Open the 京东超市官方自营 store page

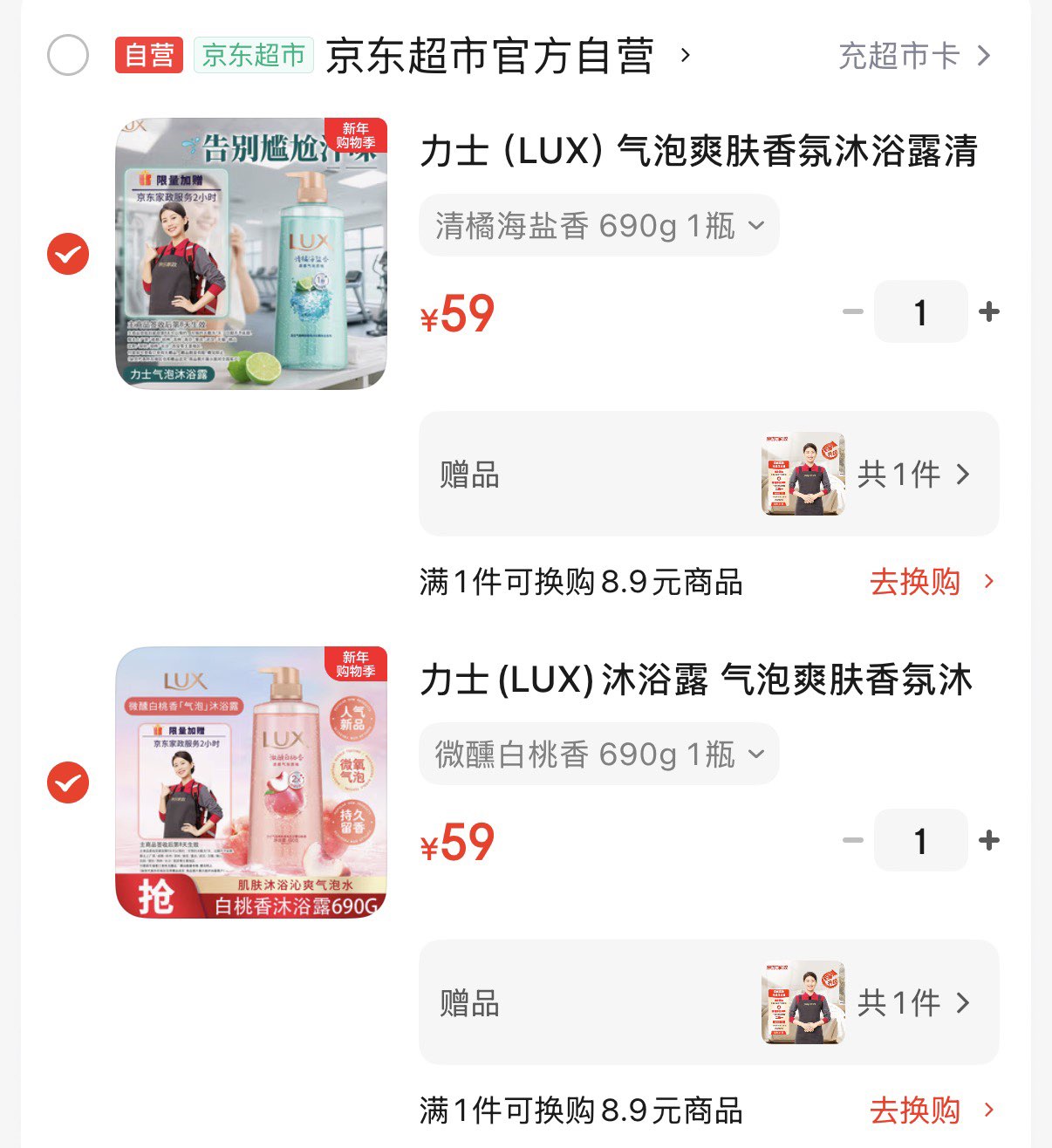[x=490, y=56]
